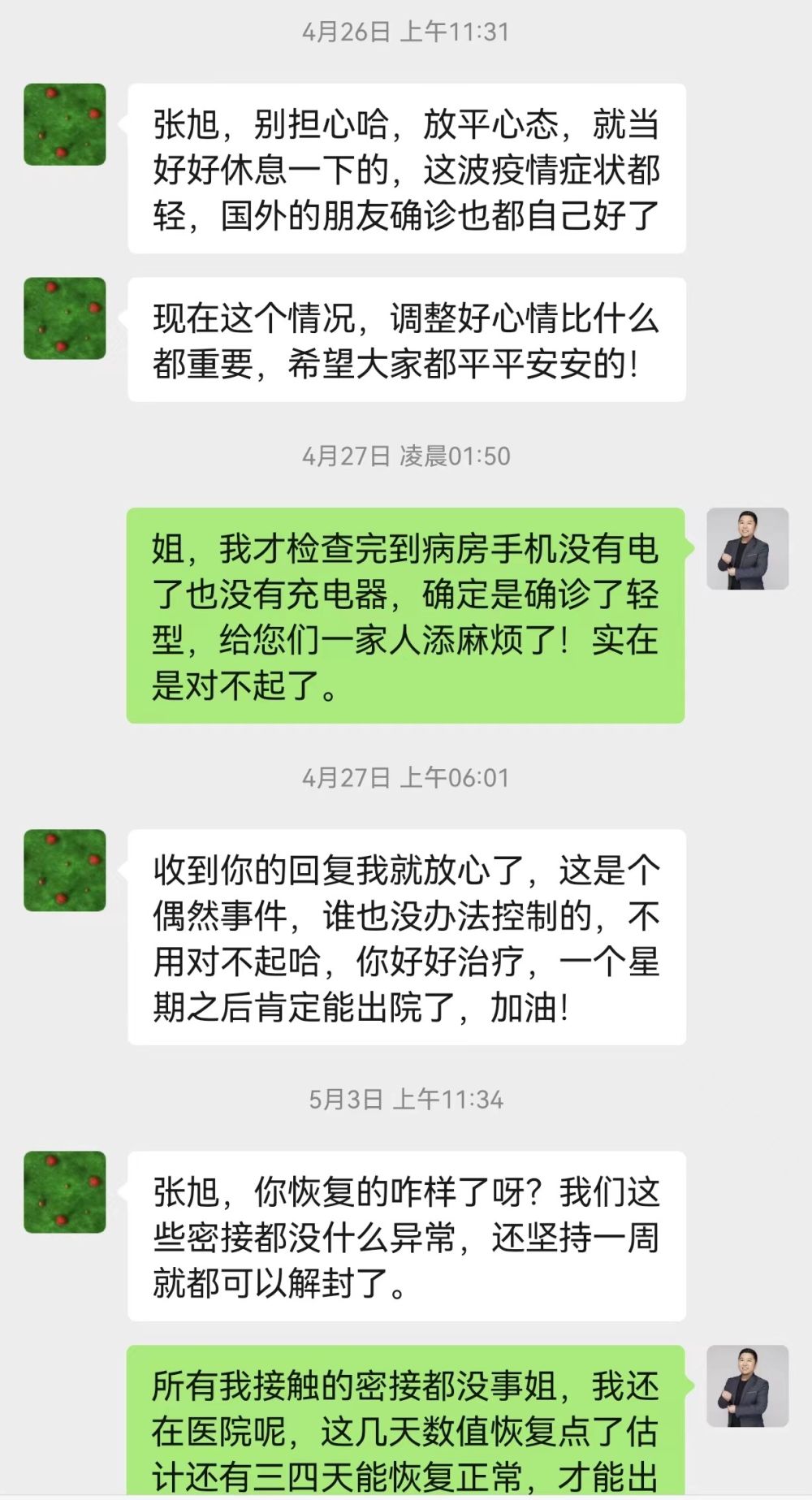Open own avatar beside '所有我接触的密接' message
The height and width of the screenshot is (1500, 812).
click(747, 1386)
